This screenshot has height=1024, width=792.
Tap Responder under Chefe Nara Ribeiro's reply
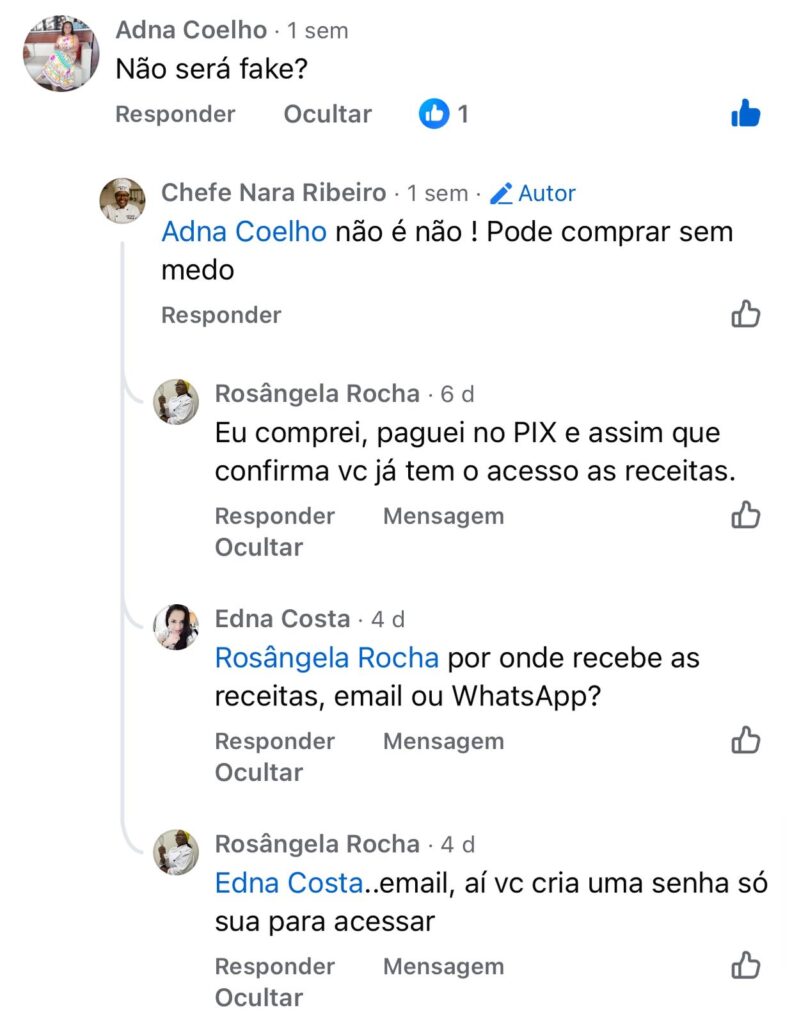[x=221, y=315]
